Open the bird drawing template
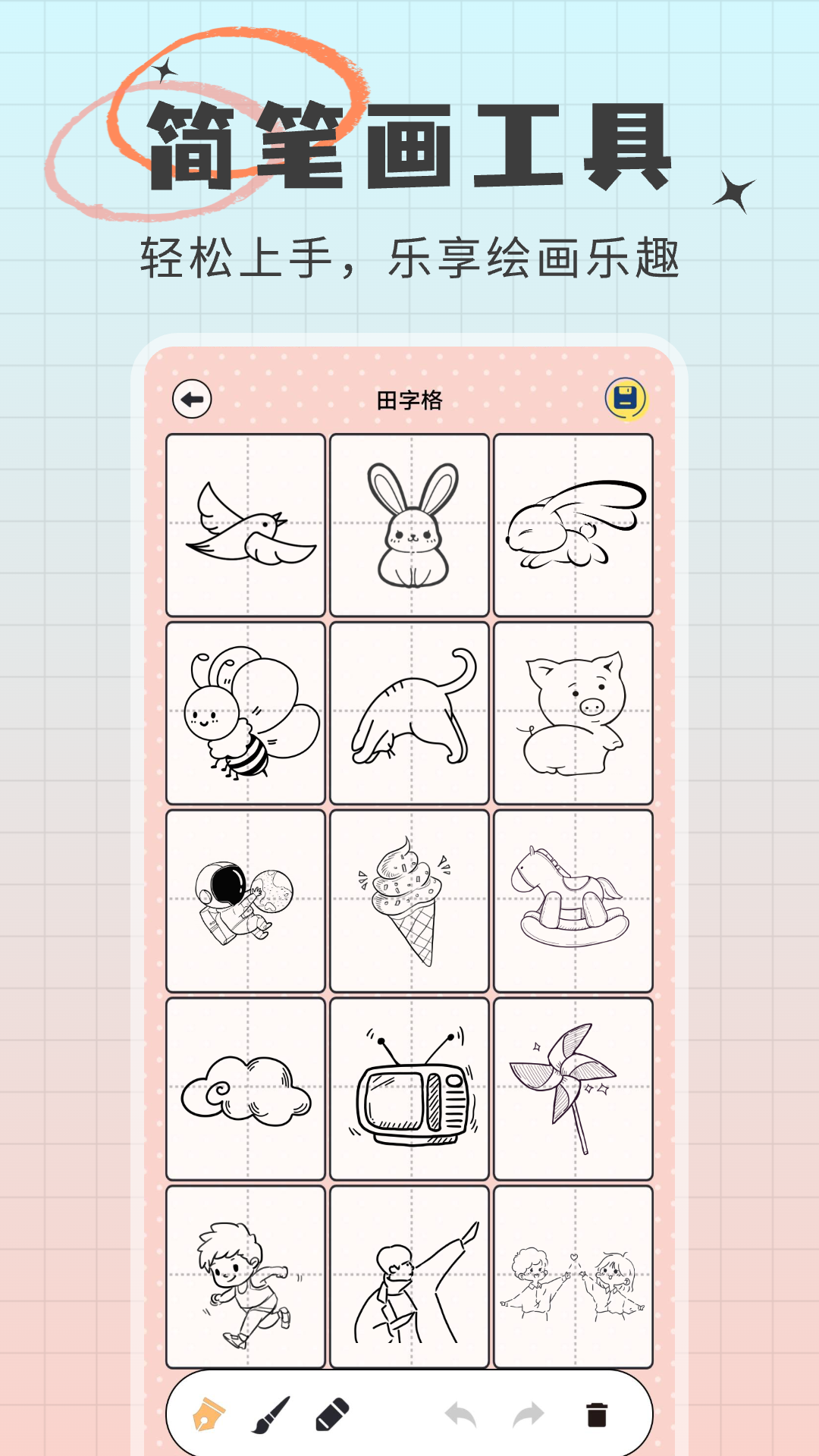 [246, 523]
